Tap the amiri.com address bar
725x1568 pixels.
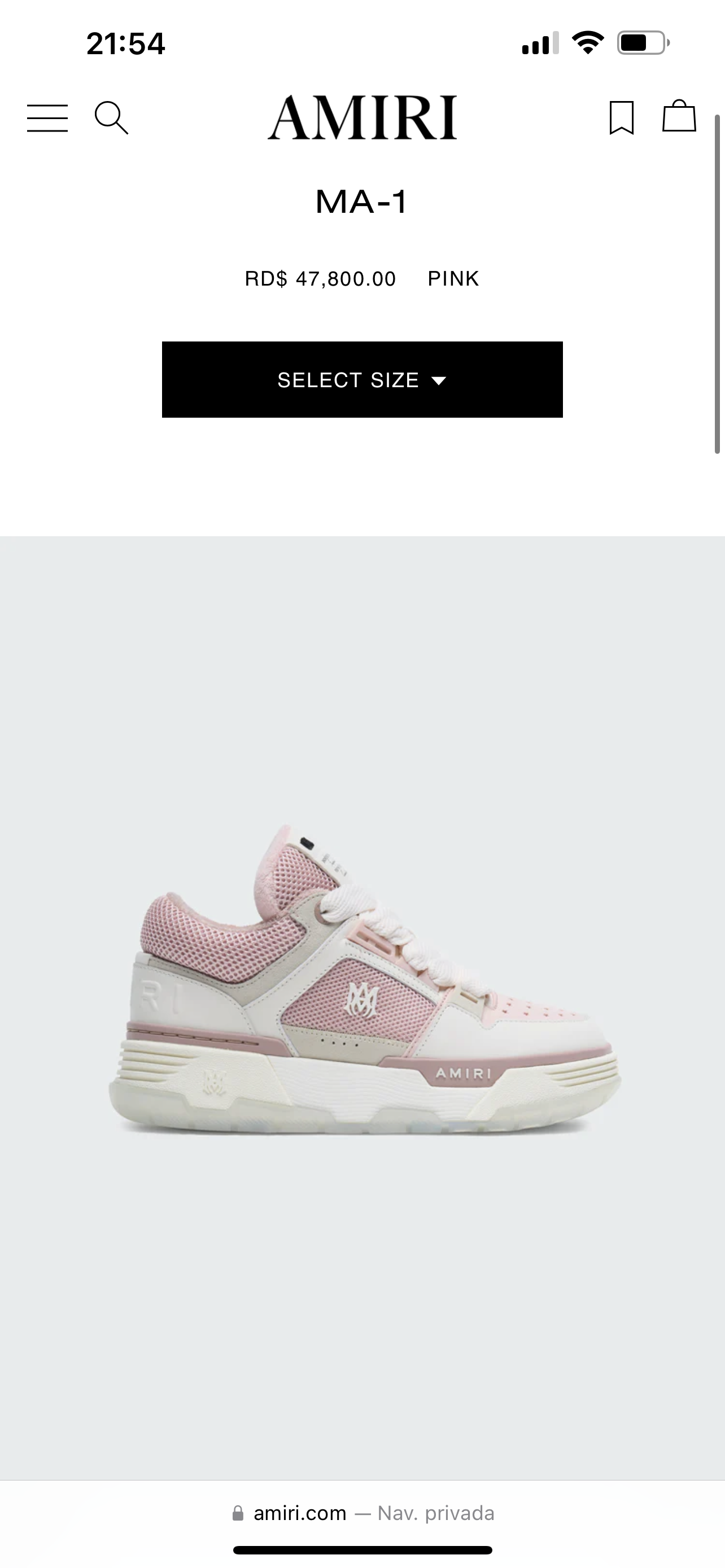[362, 1513]
